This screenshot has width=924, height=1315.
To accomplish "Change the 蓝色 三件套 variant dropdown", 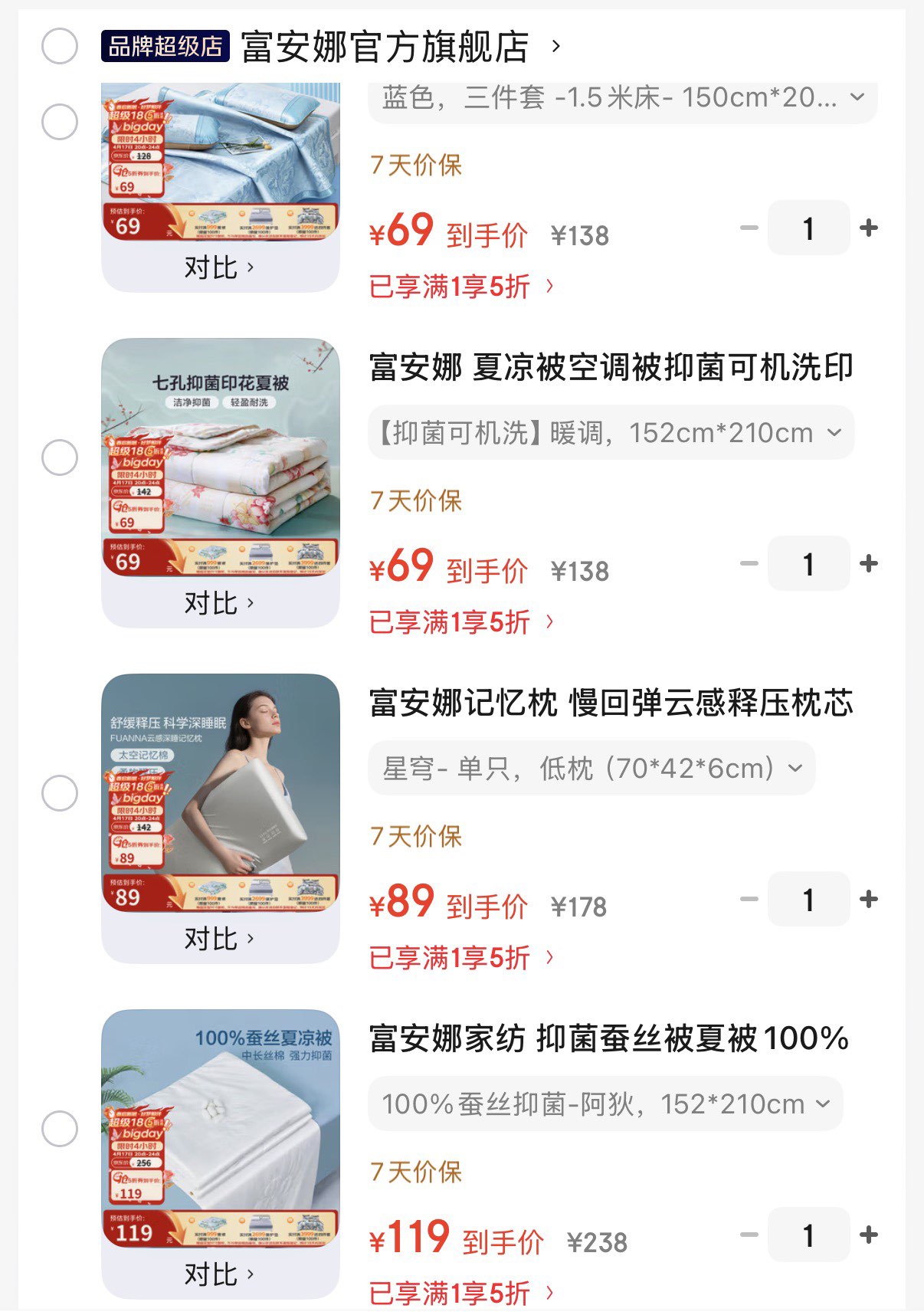I will pos(622,98).
